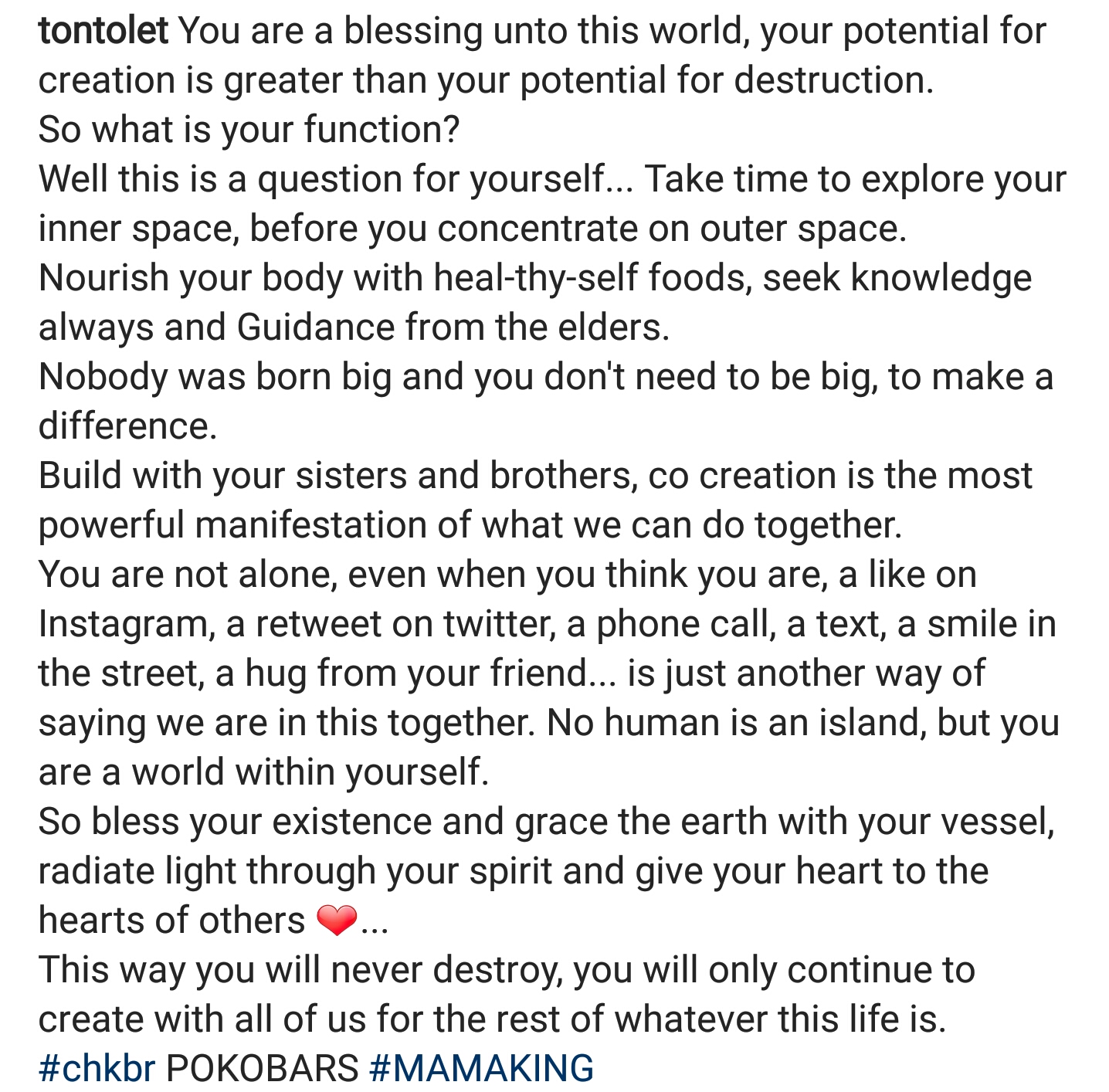1109x1092 pixels.
Task: Open the #chkbr hashtag
Action: [97, 1068]
